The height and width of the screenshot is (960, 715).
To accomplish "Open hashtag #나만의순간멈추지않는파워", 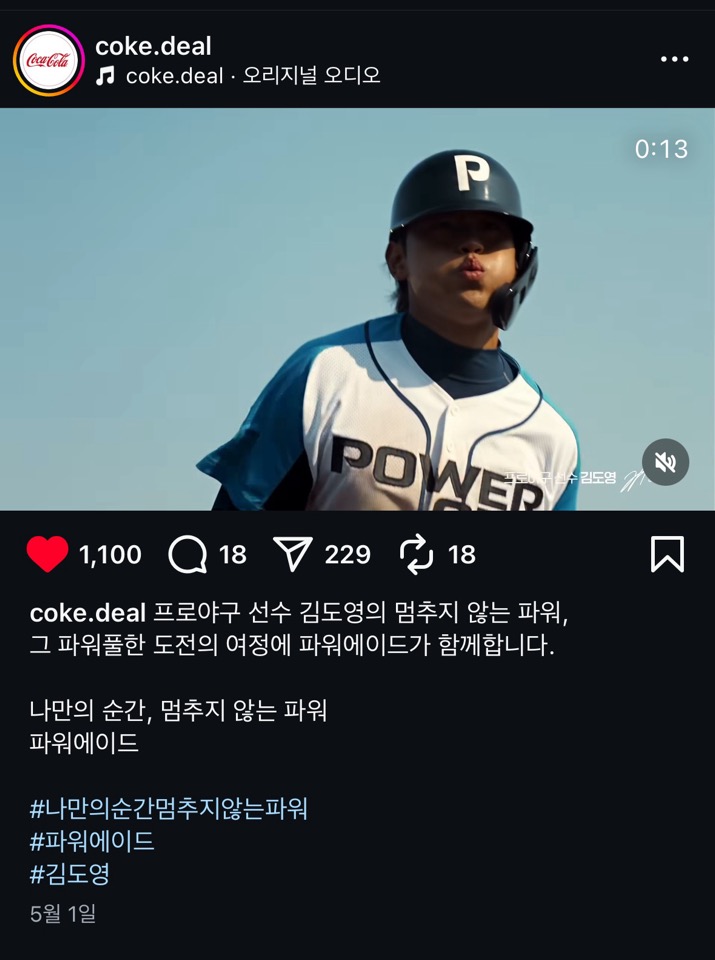I will [x=168, y=808].
